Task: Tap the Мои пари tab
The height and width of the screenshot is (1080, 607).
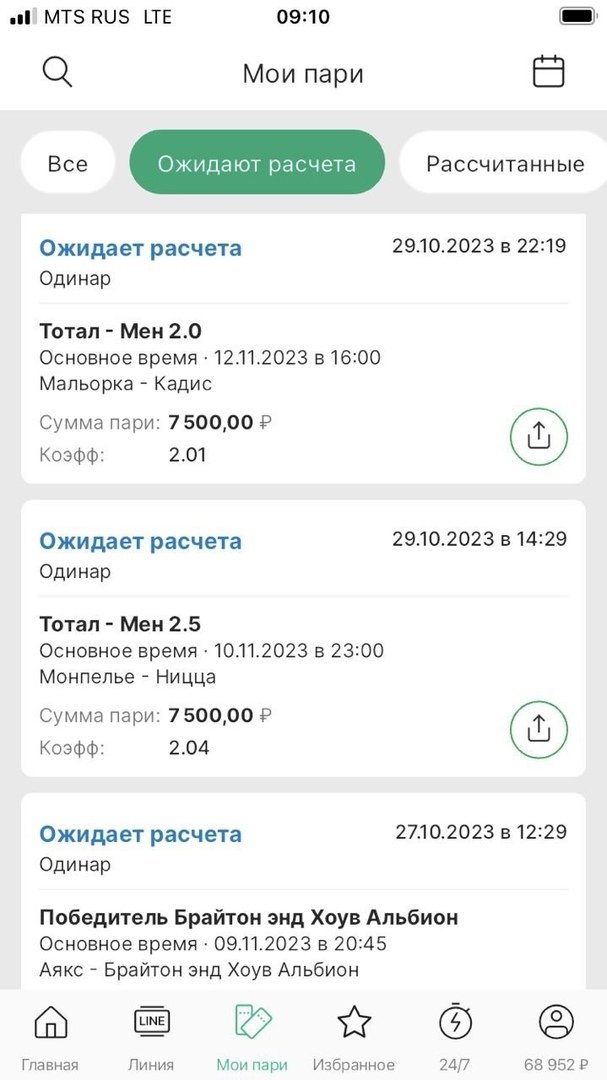Action: [x=252, y=1036]
